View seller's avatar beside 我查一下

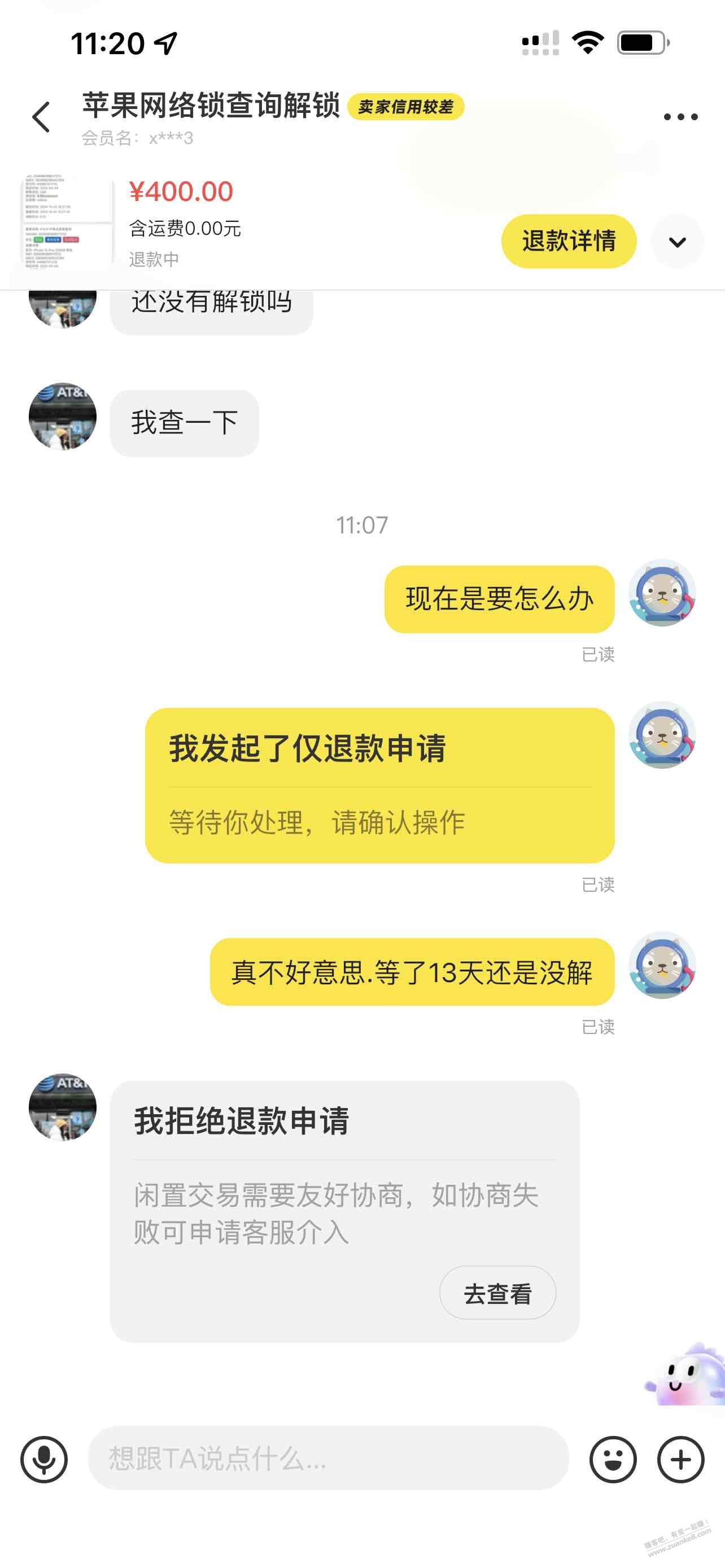coord(63,417)
